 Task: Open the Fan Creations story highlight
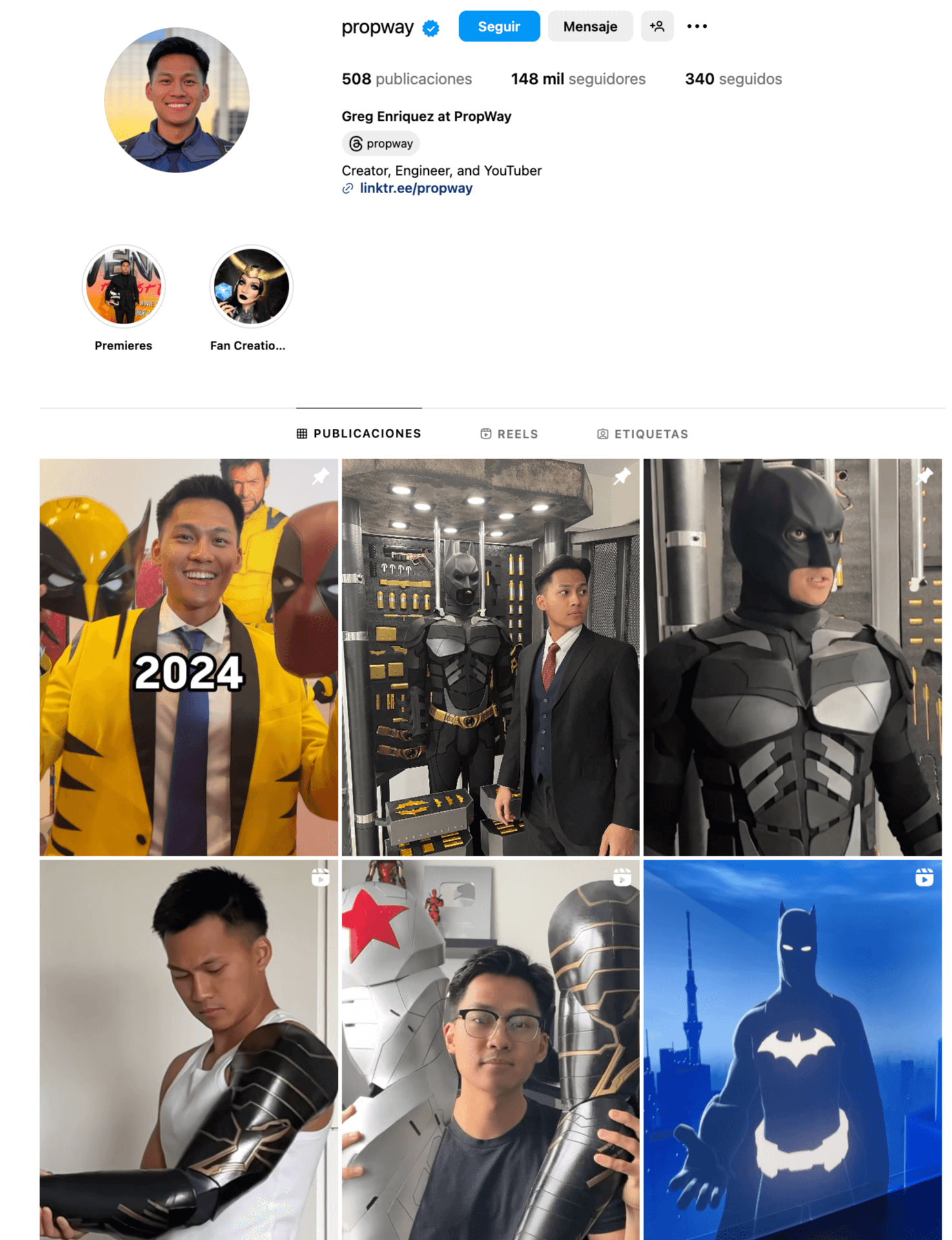click(x=251, y=285)
